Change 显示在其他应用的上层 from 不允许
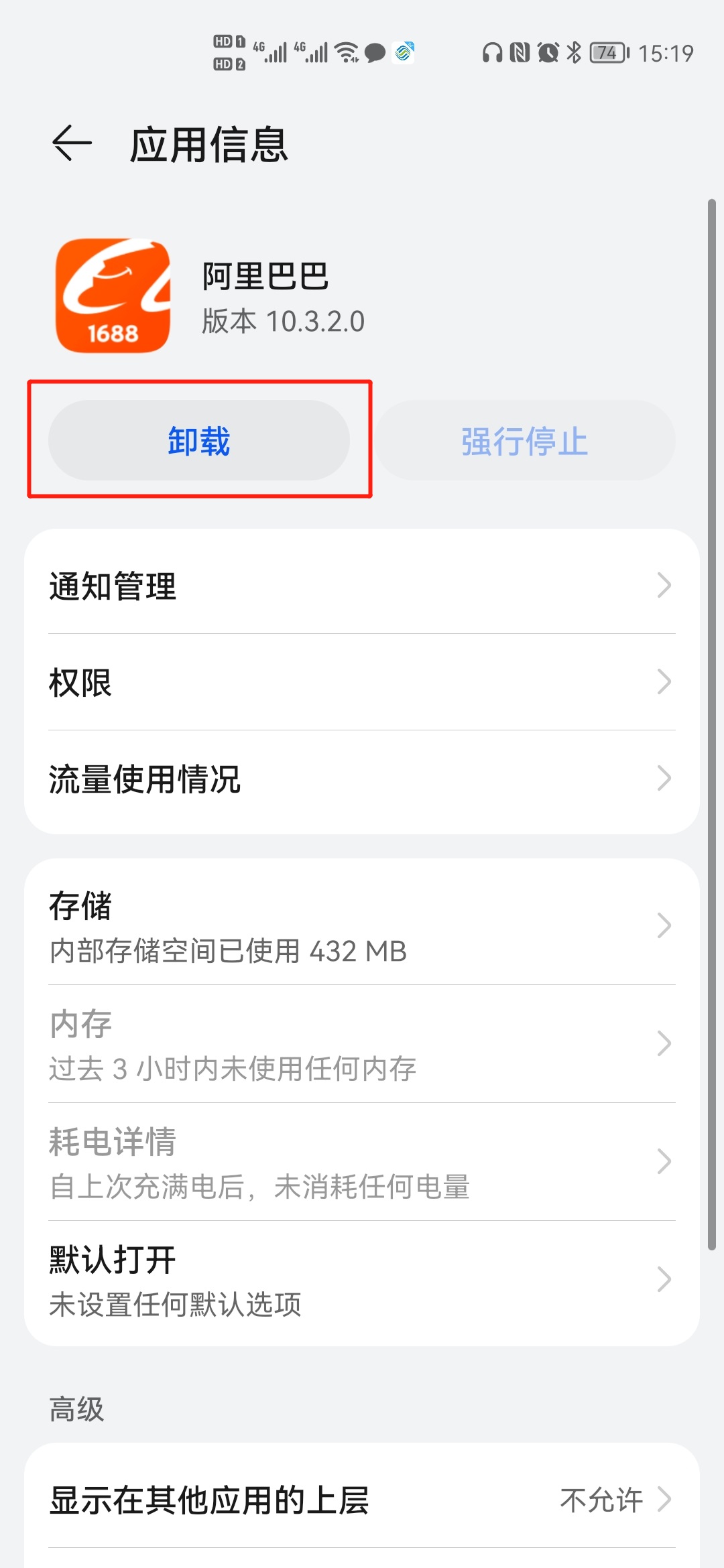Viewport: 724px width, 1568px height. tap(362, 1499)
